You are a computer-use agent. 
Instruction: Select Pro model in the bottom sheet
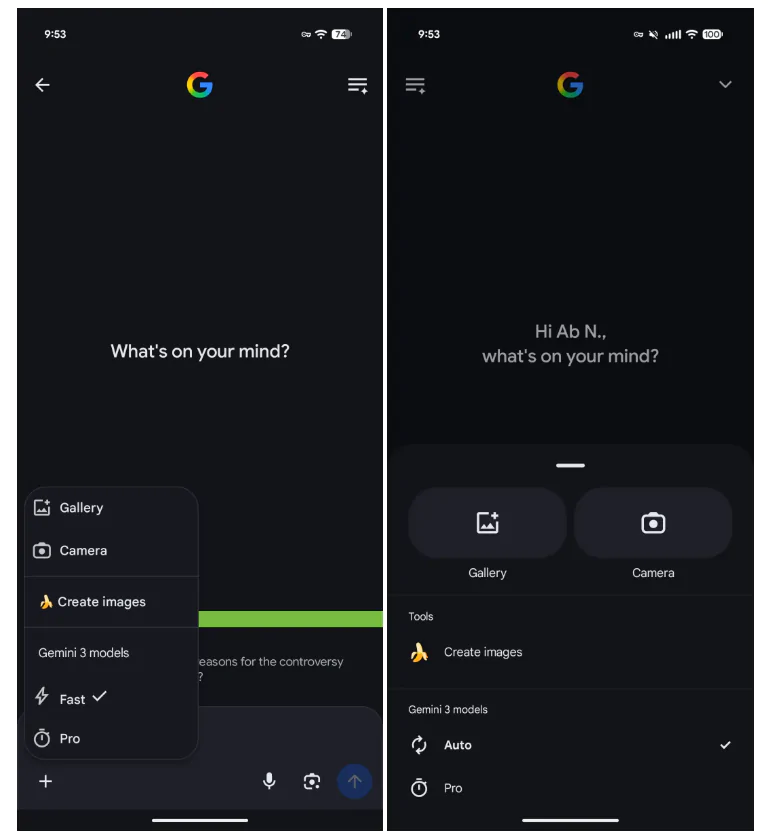click(452, 788)
